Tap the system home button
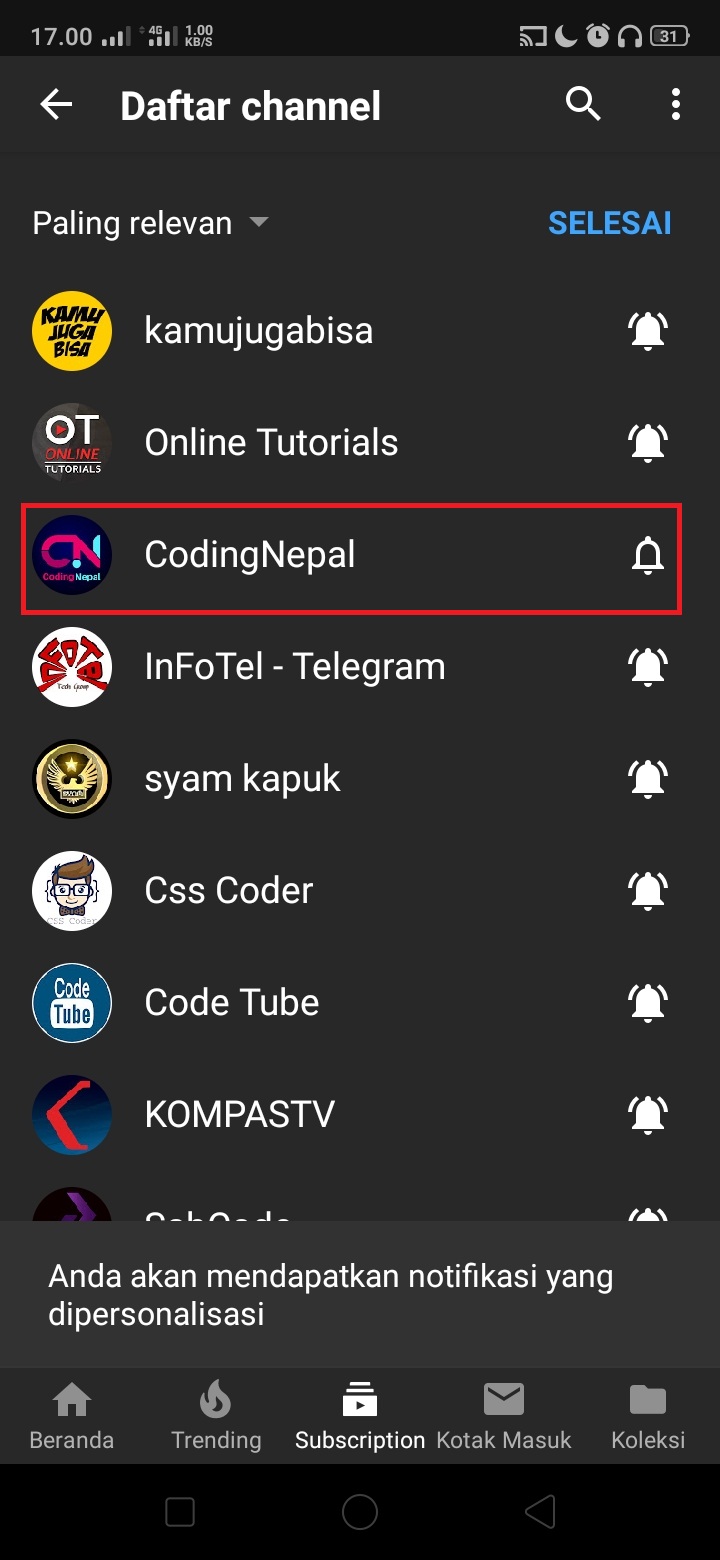Image resolution: width=720 pixels, height=1560 pixels. click(360, 1512)
